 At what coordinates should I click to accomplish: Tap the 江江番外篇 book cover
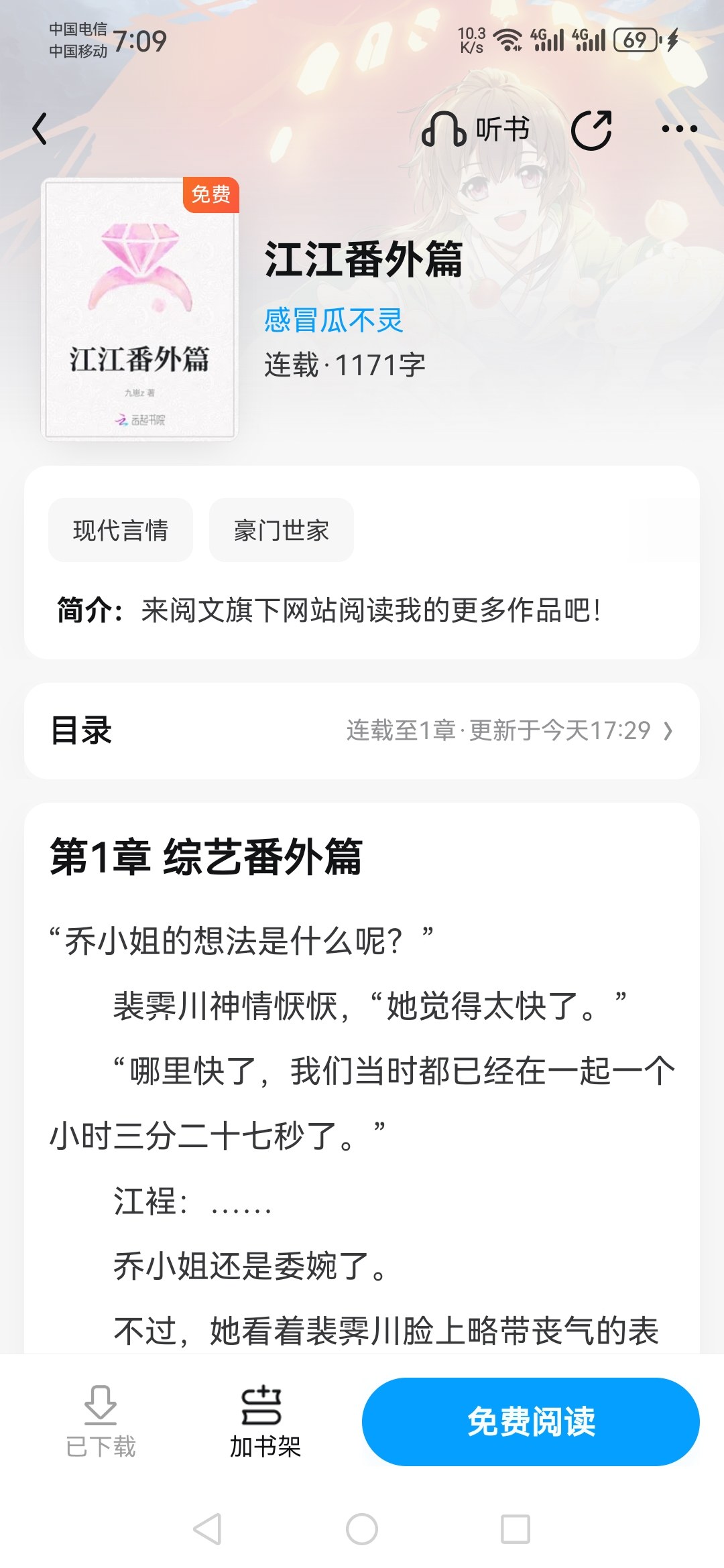[139, 308]
